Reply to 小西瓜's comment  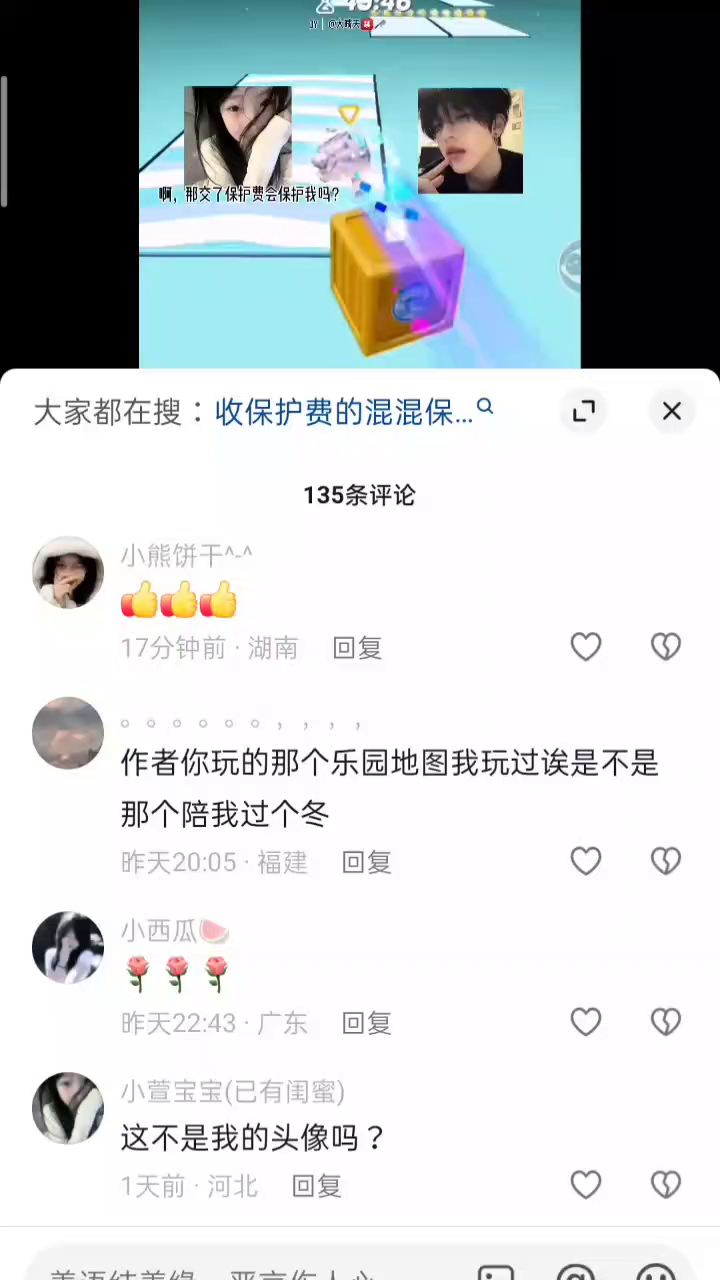click(x=366, y=1023)
